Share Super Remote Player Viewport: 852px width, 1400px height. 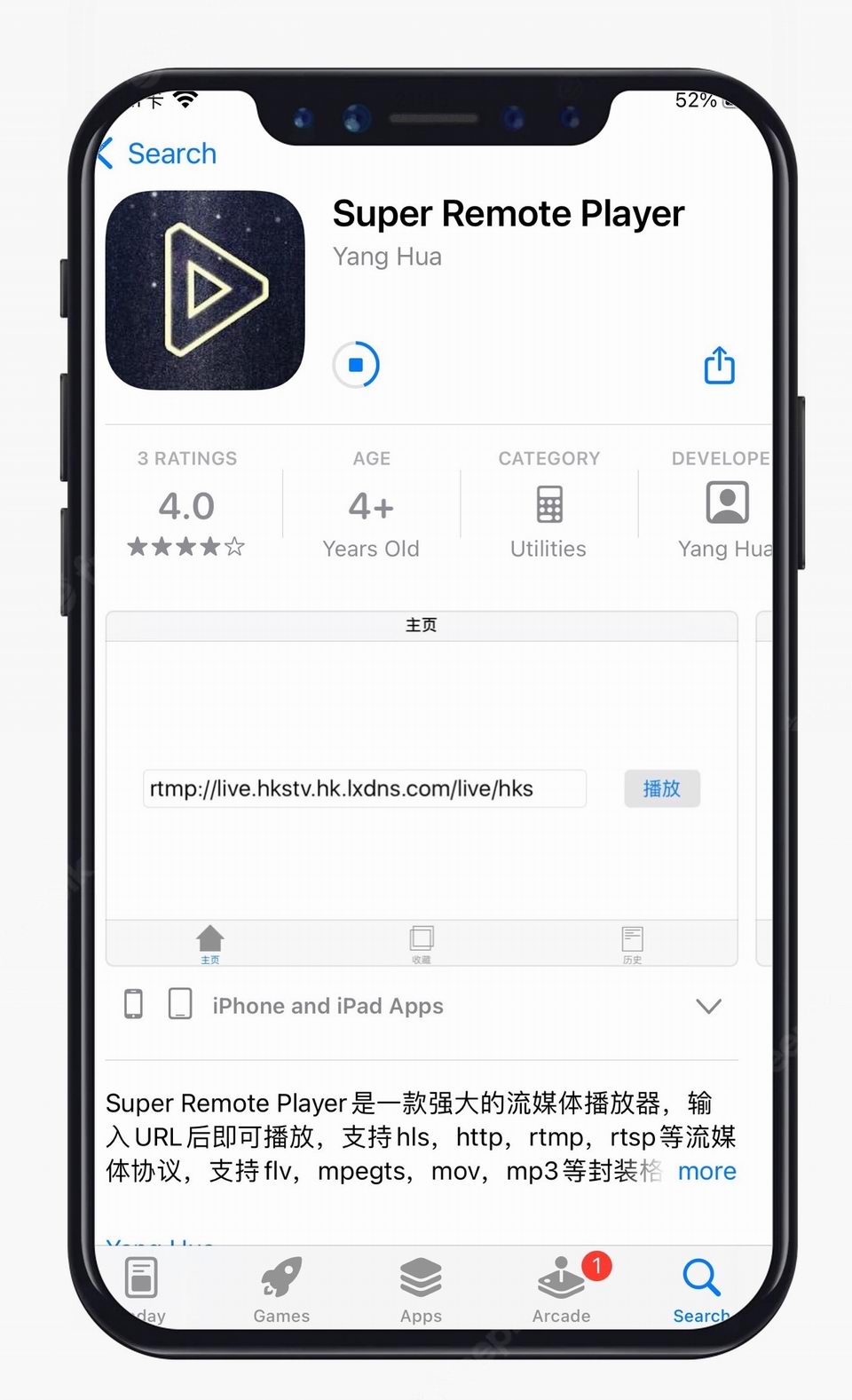tap(719, 366)
